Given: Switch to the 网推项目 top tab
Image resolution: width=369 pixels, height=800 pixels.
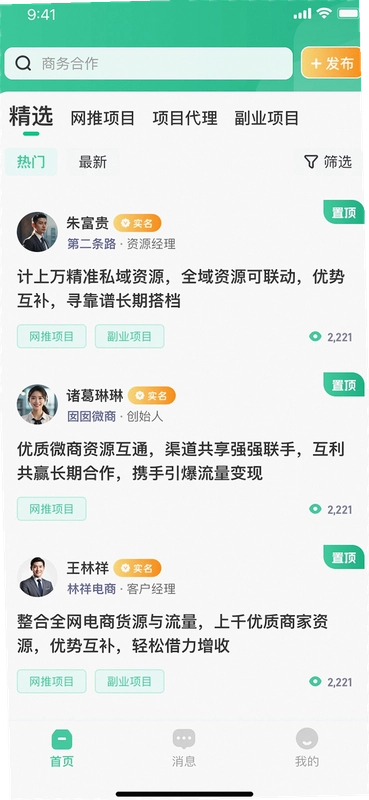Looking at the screenshot, I should (x=103, y=118).
